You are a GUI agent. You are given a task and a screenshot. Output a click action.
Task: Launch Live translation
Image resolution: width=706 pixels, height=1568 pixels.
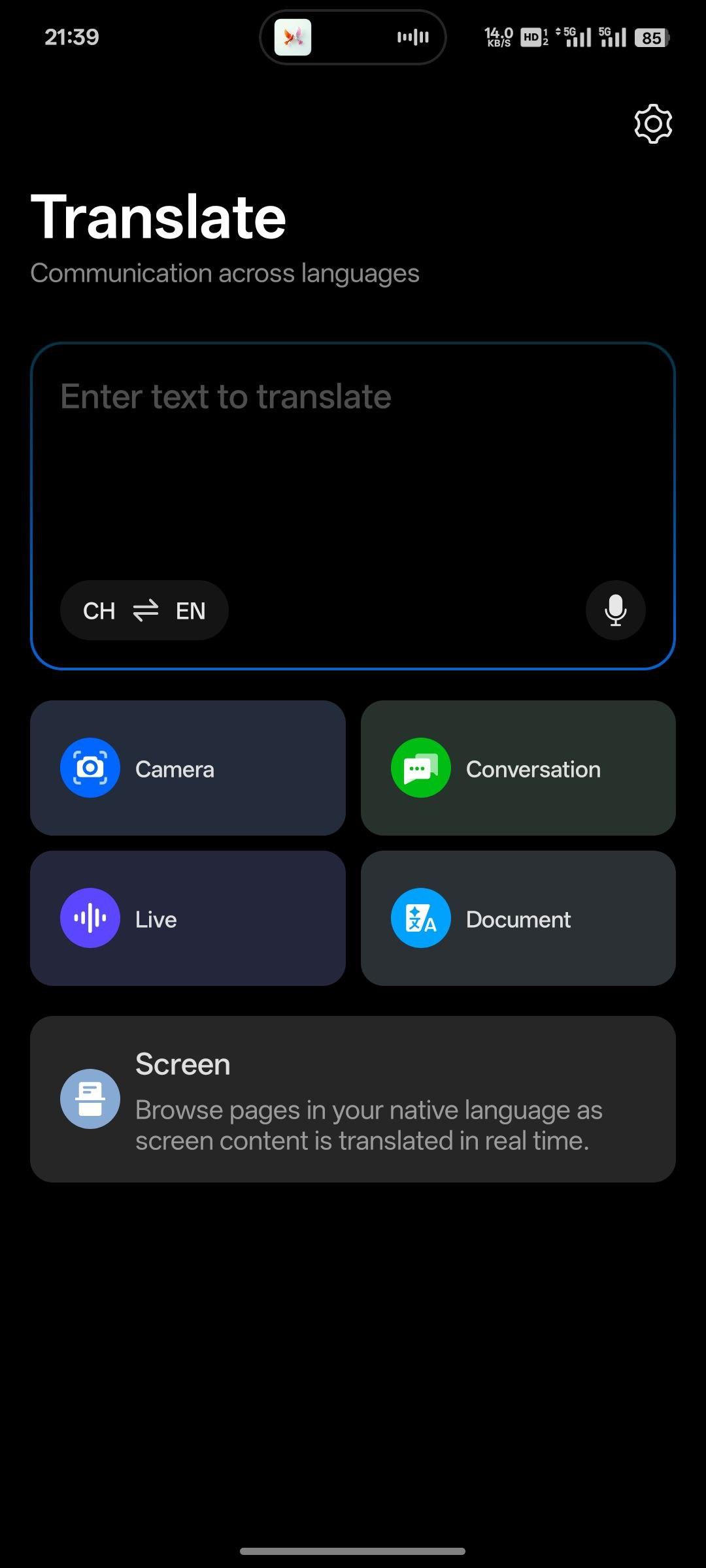[x=188, y=919]
